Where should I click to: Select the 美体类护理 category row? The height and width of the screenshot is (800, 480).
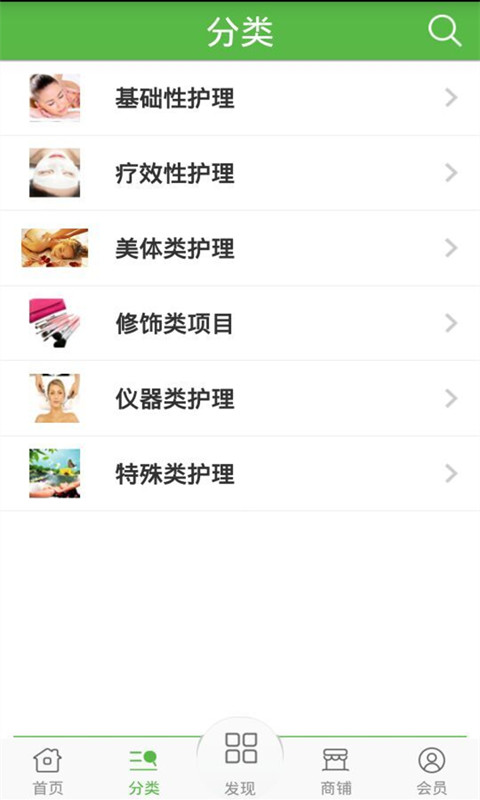coord(240,248)
